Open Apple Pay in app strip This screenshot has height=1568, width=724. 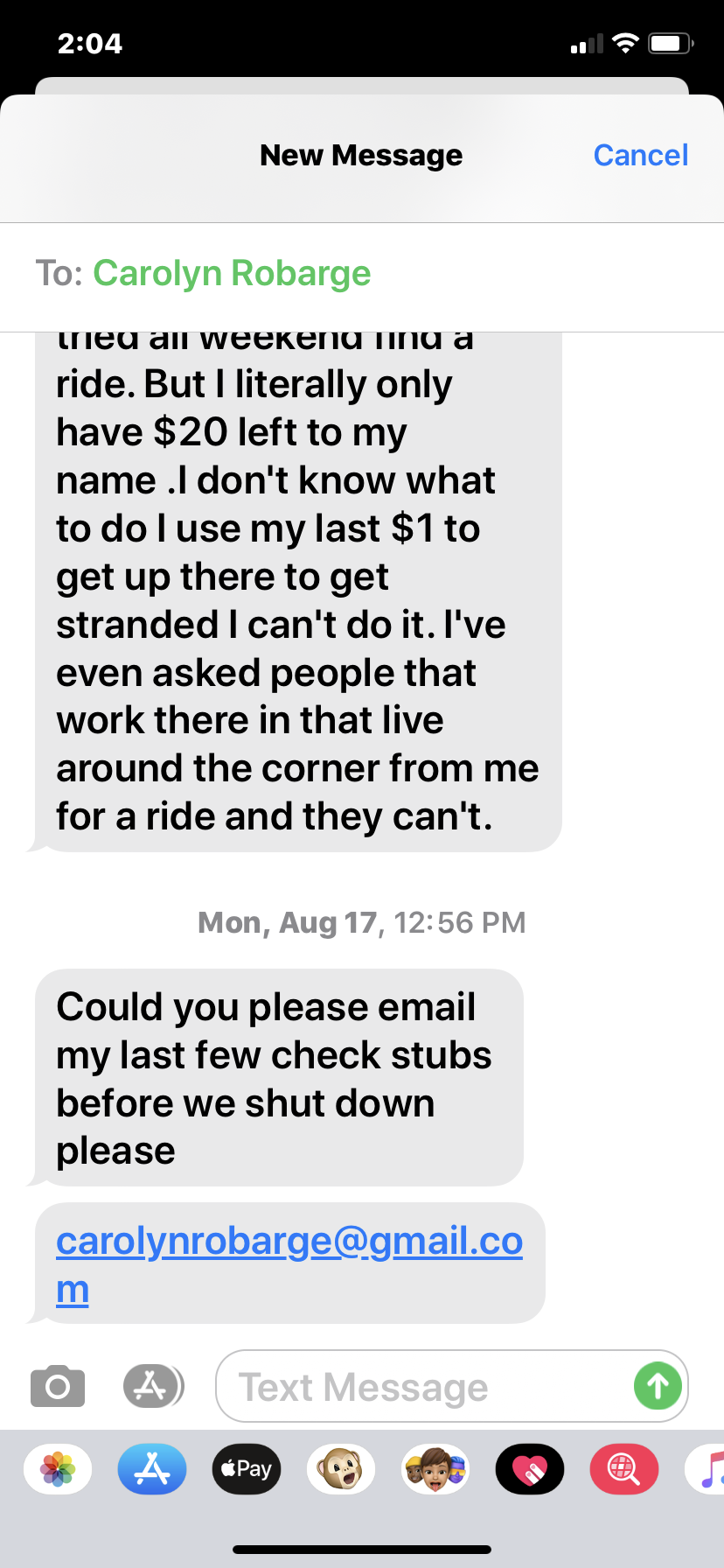[247, 1469]
